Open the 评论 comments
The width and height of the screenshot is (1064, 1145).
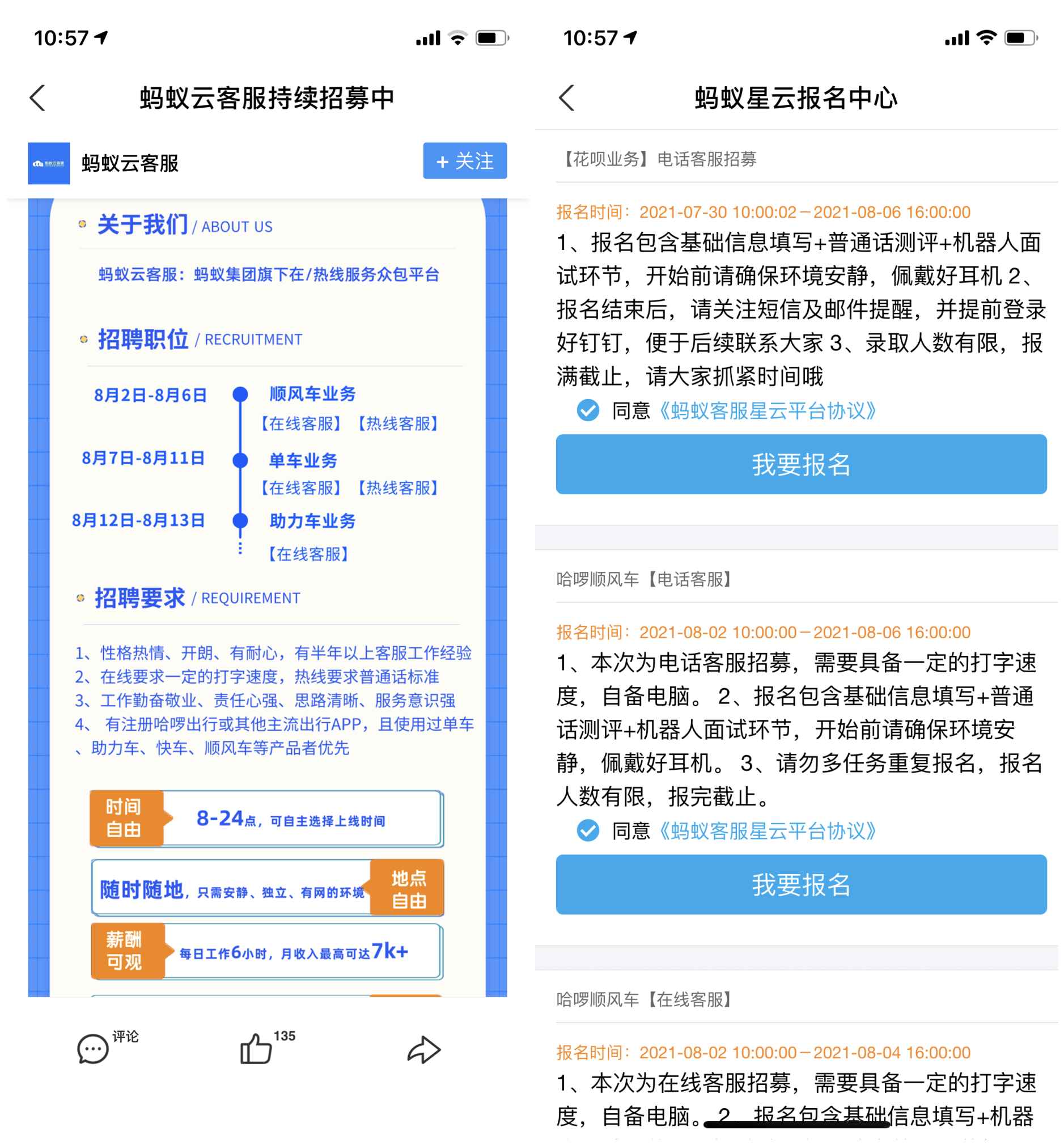(94, 1049)
